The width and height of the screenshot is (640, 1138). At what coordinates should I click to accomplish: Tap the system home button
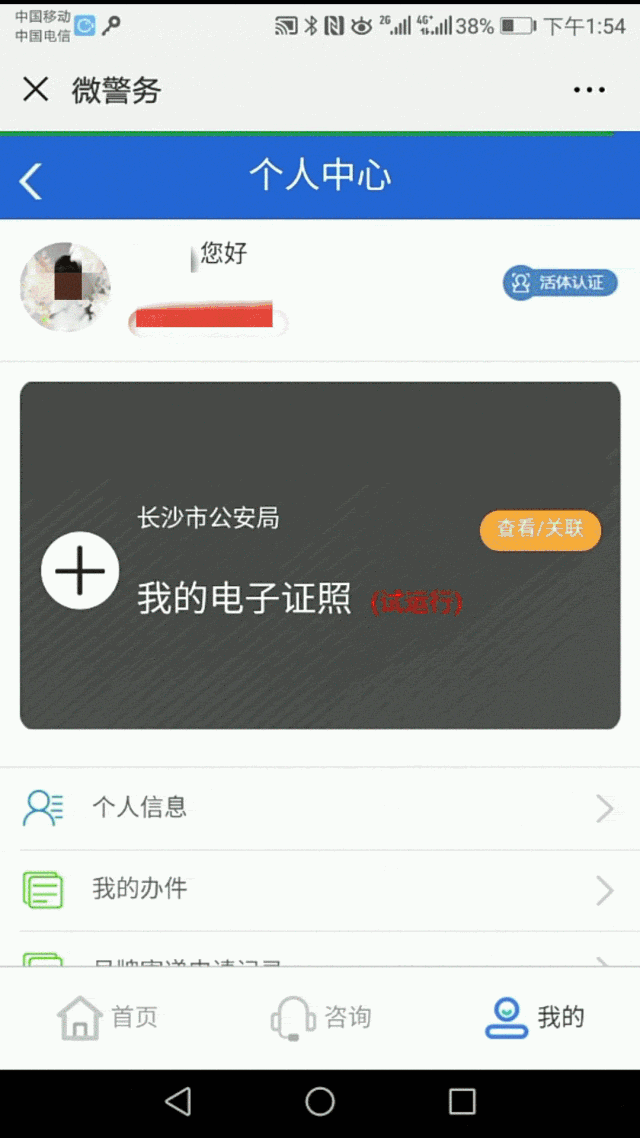point(320,1101)
